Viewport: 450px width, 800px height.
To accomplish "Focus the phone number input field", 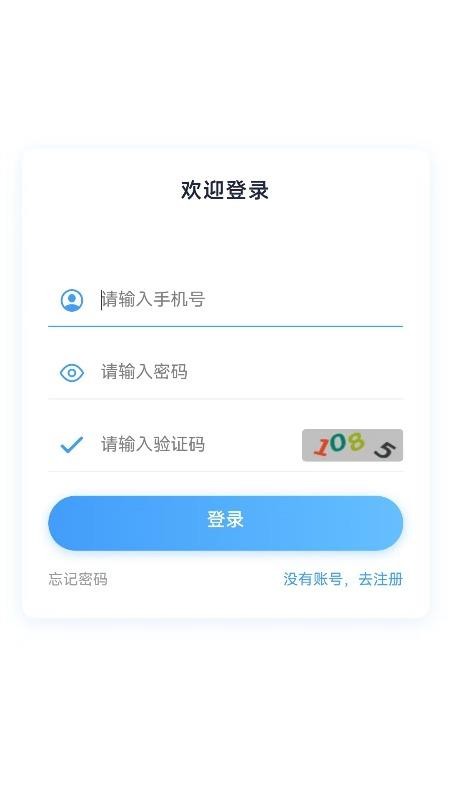I will 251,299.
